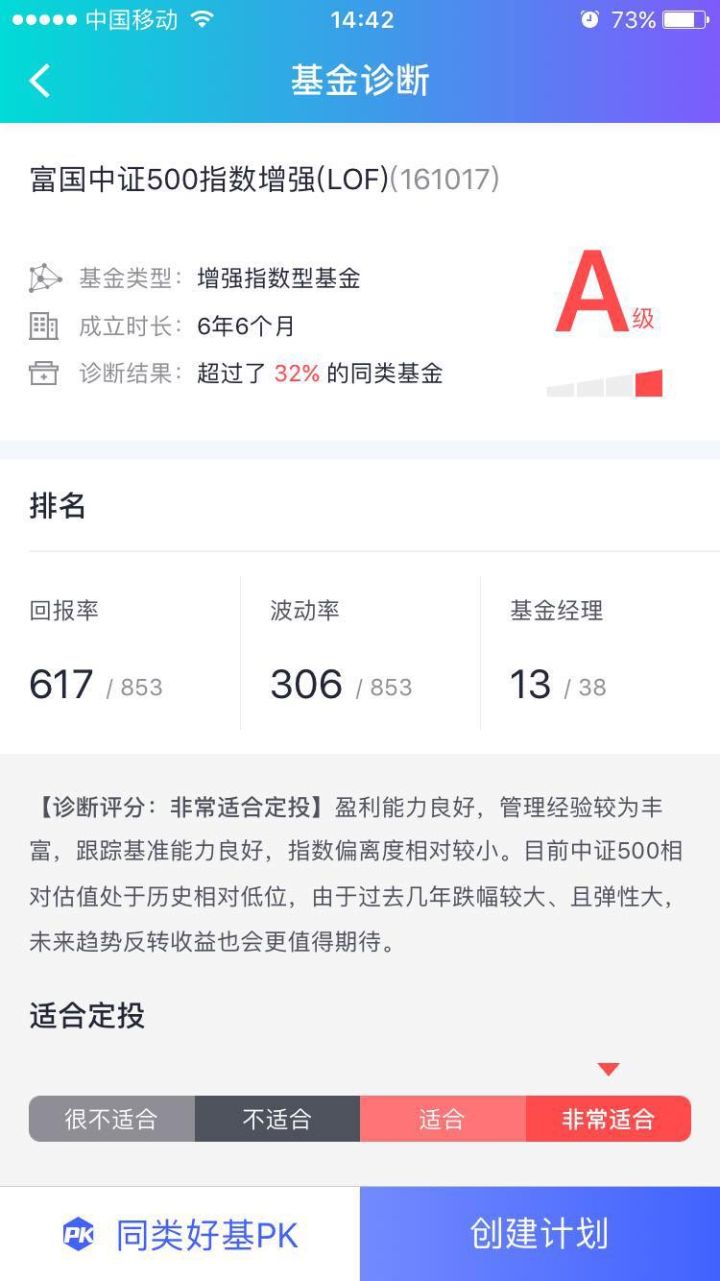Choose the 适合 option on the suitability scale
720x1281 pixels.
click(443, 1119)
